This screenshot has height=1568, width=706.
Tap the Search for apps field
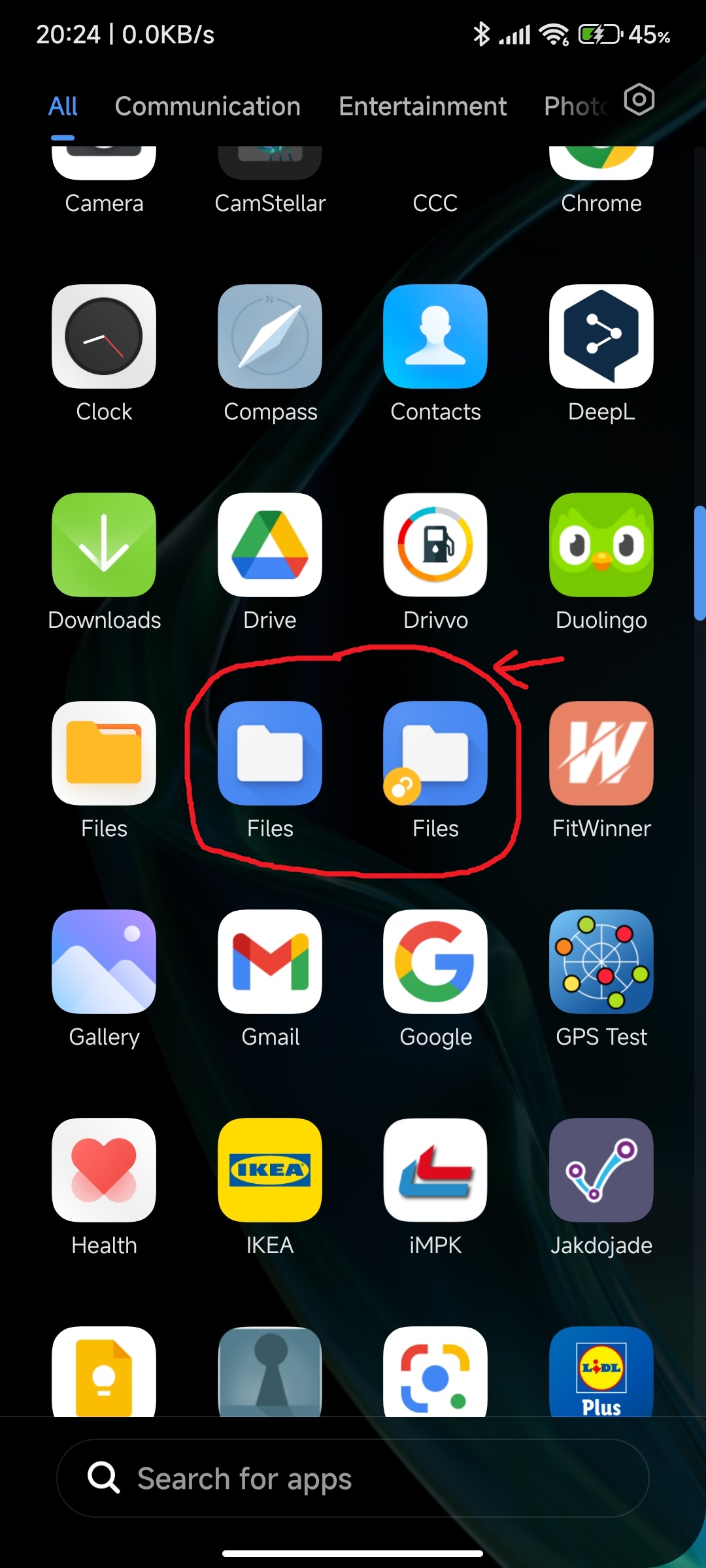353,1478
